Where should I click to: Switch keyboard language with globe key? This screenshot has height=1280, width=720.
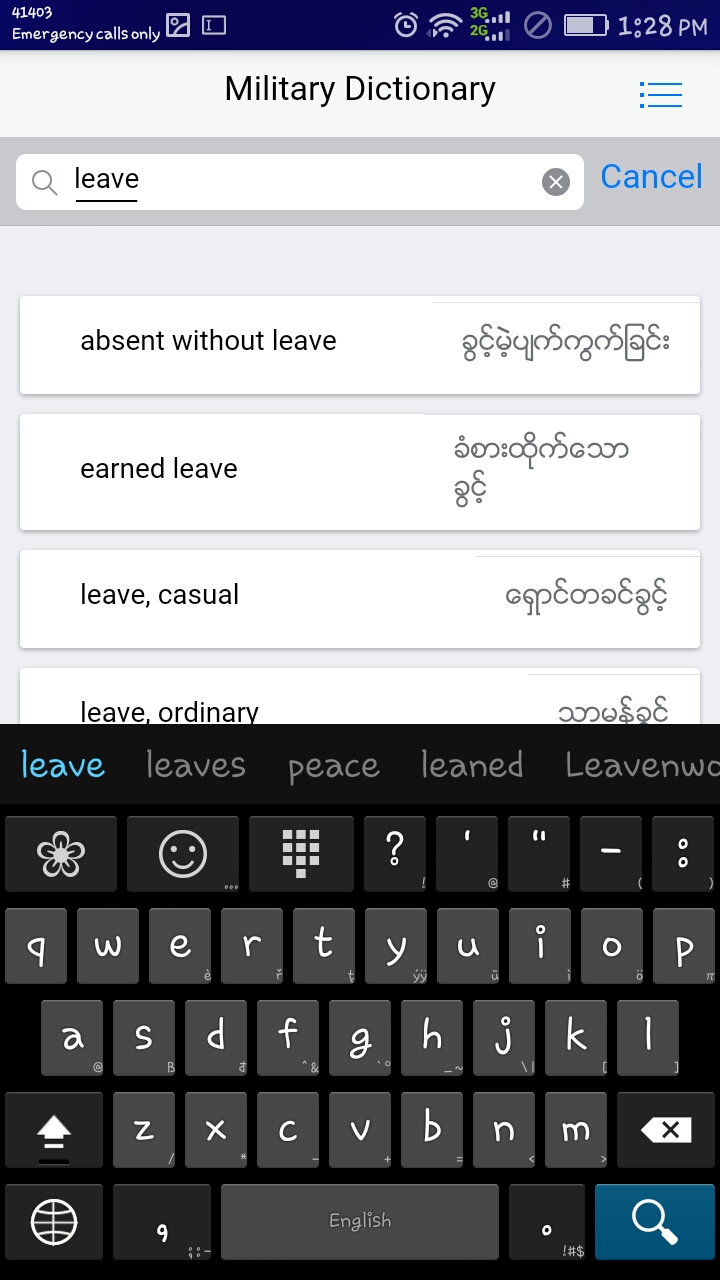(54, 1221)
